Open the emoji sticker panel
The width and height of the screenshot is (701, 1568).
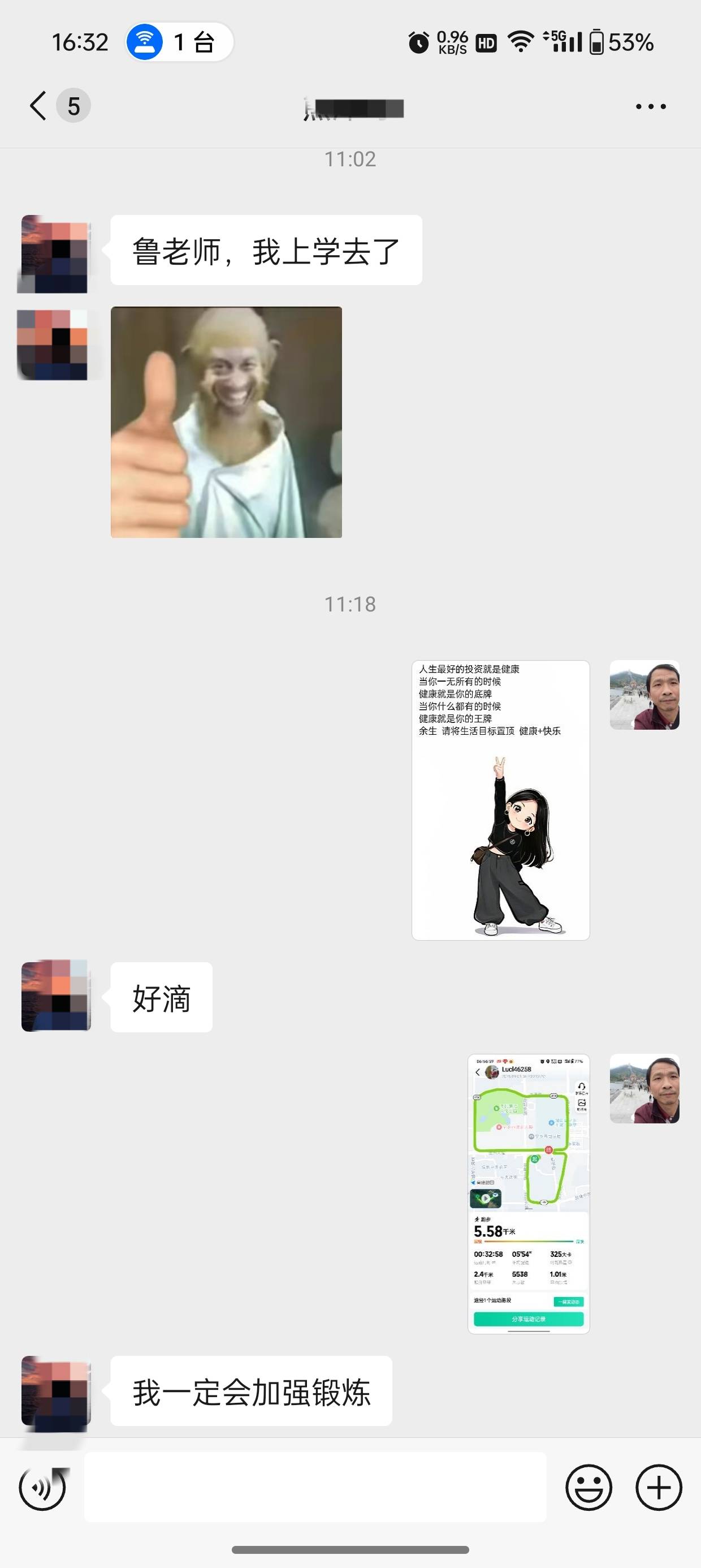coord(589,1488)
